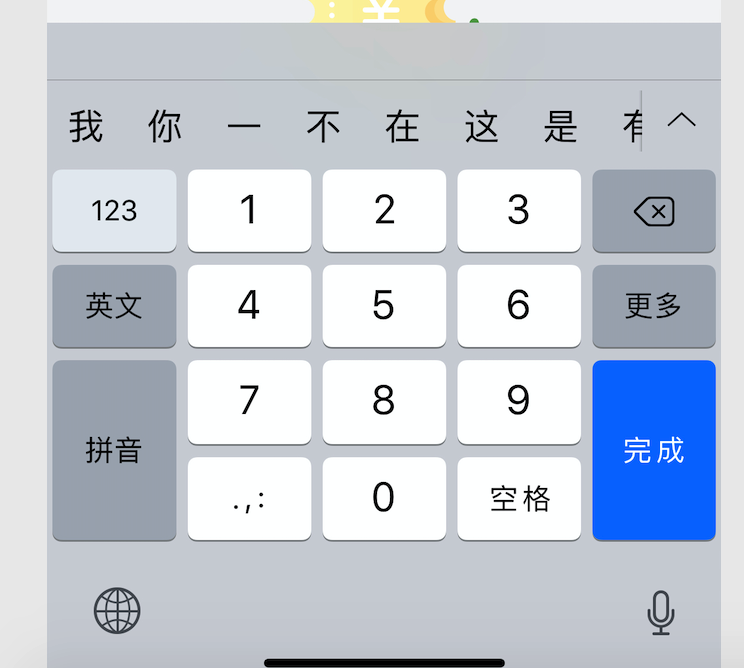Choose candidate character 不

323,127
